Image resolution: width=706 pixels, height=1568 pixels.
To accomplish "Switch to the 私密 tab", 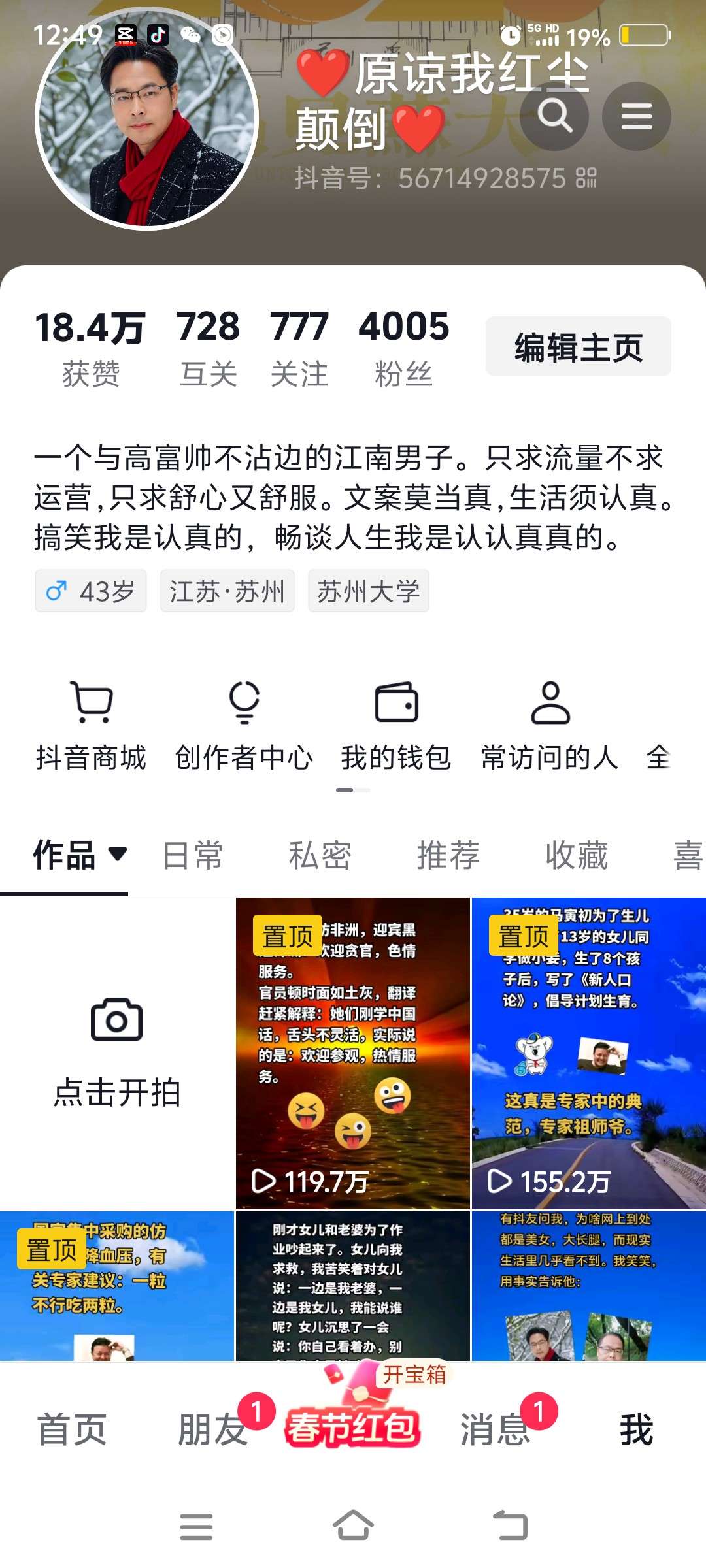I will point(320,855).
